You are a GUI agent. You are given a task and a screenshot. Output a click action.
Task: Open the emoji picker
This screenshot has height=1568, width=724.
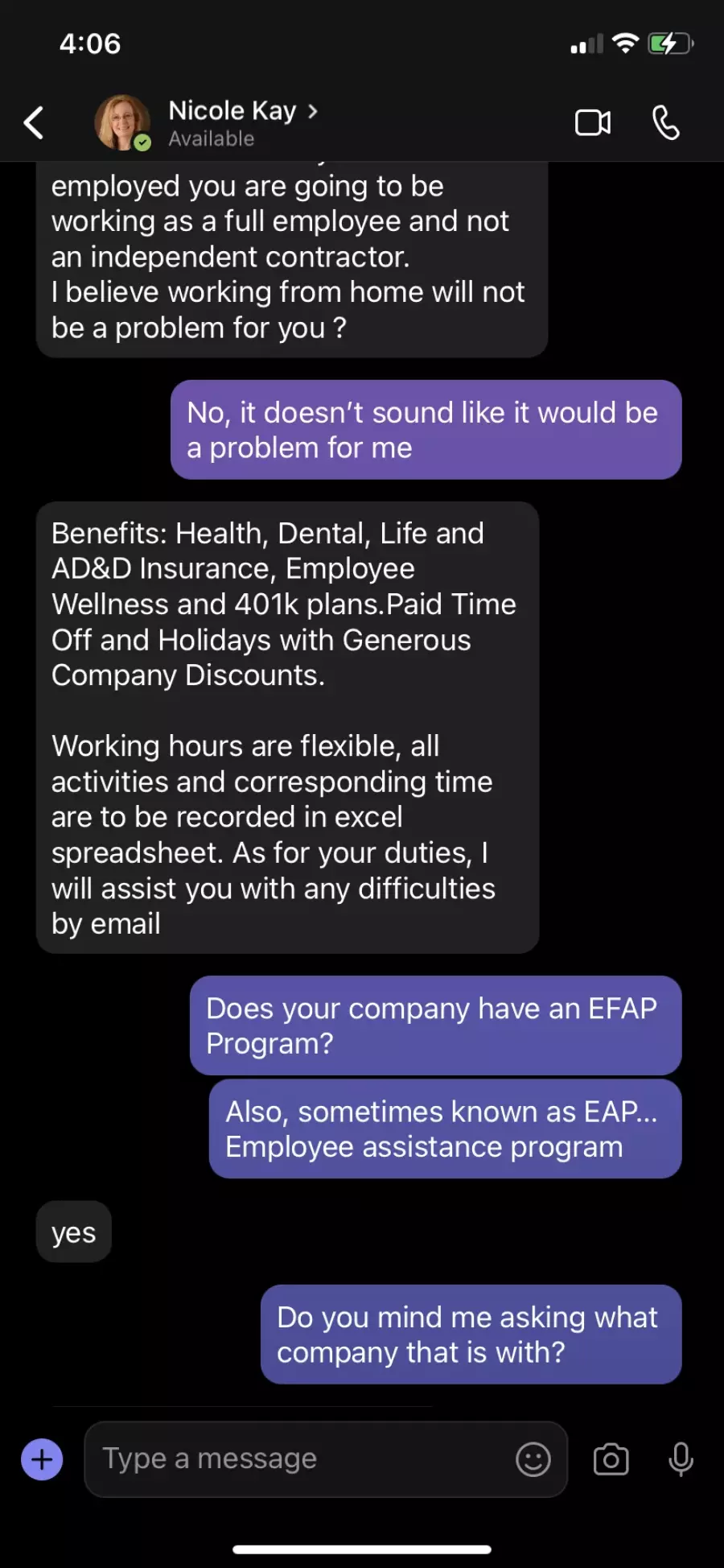[533, 1459]
